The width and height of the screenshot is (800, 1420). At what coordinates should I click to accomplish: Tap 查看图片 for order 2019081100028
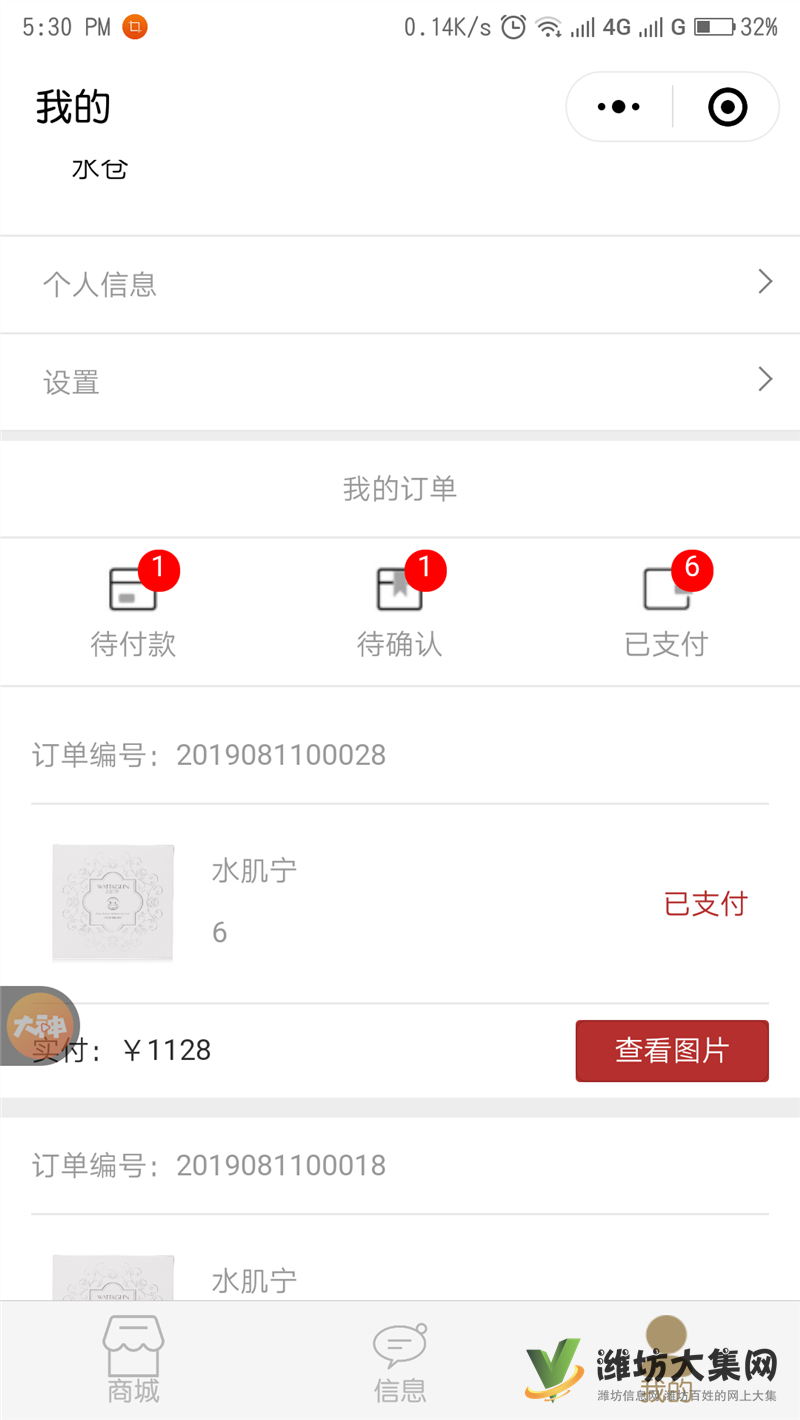672,1051
